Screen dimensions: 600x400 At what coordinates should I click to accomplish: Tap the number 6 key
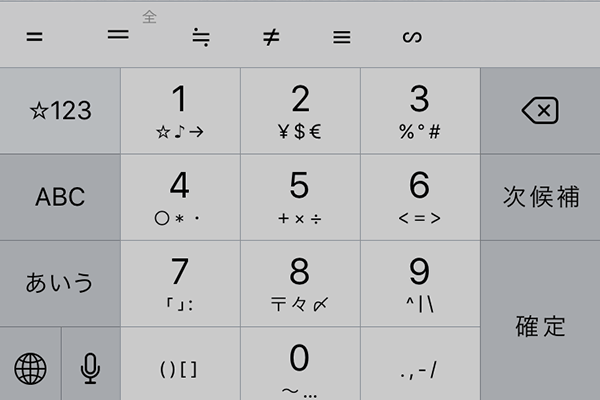420,197
